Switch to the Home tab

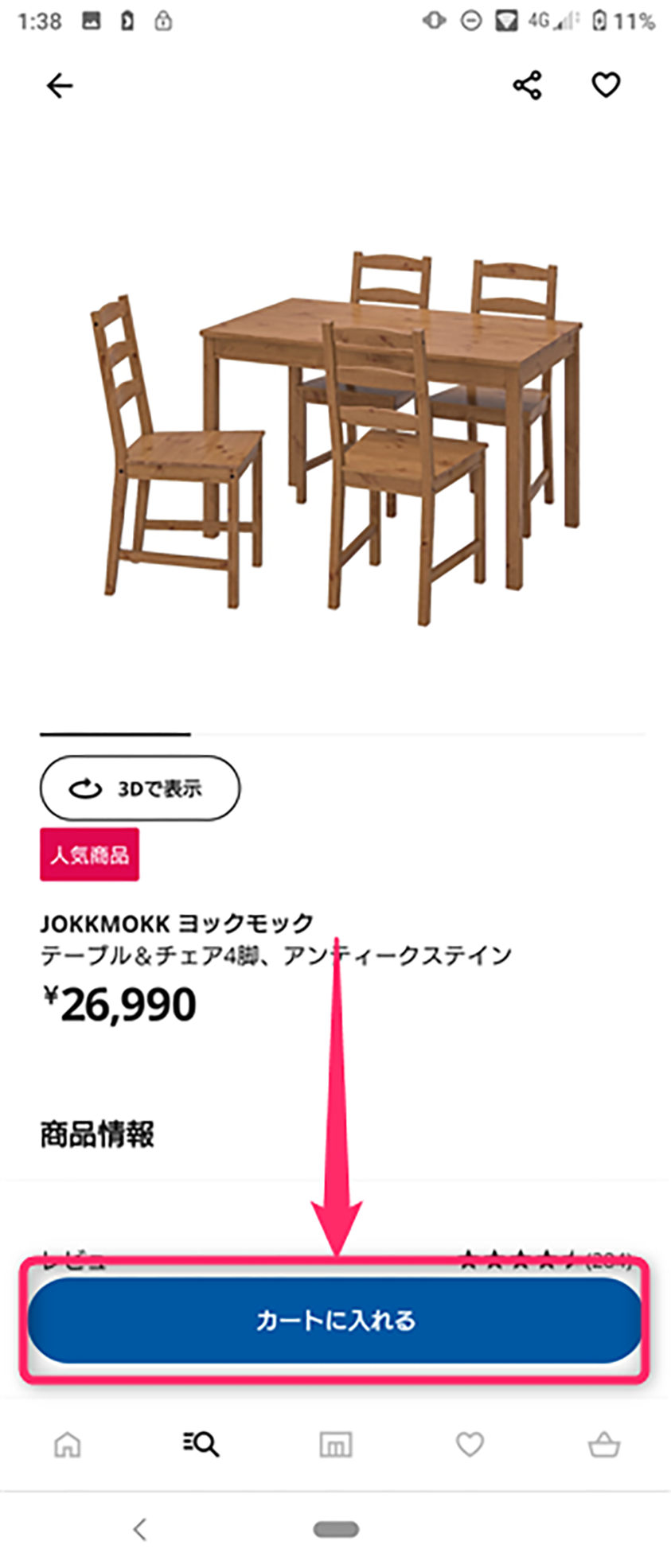[x=68, y=1443]
